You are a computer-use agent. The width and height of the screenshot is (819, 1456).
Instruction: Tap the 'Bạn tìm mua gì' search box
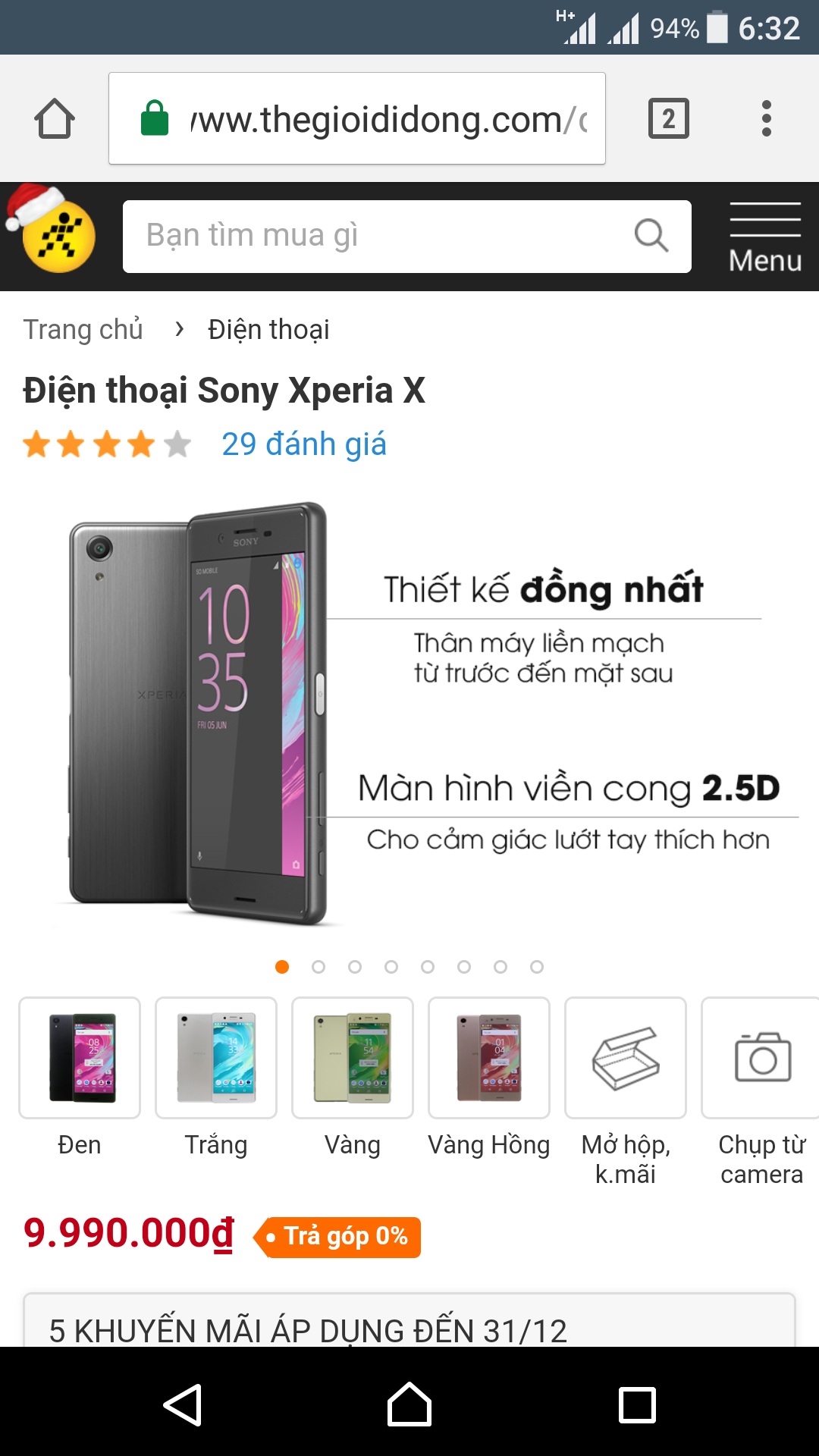pyautogui.click(x=379, y=236)
